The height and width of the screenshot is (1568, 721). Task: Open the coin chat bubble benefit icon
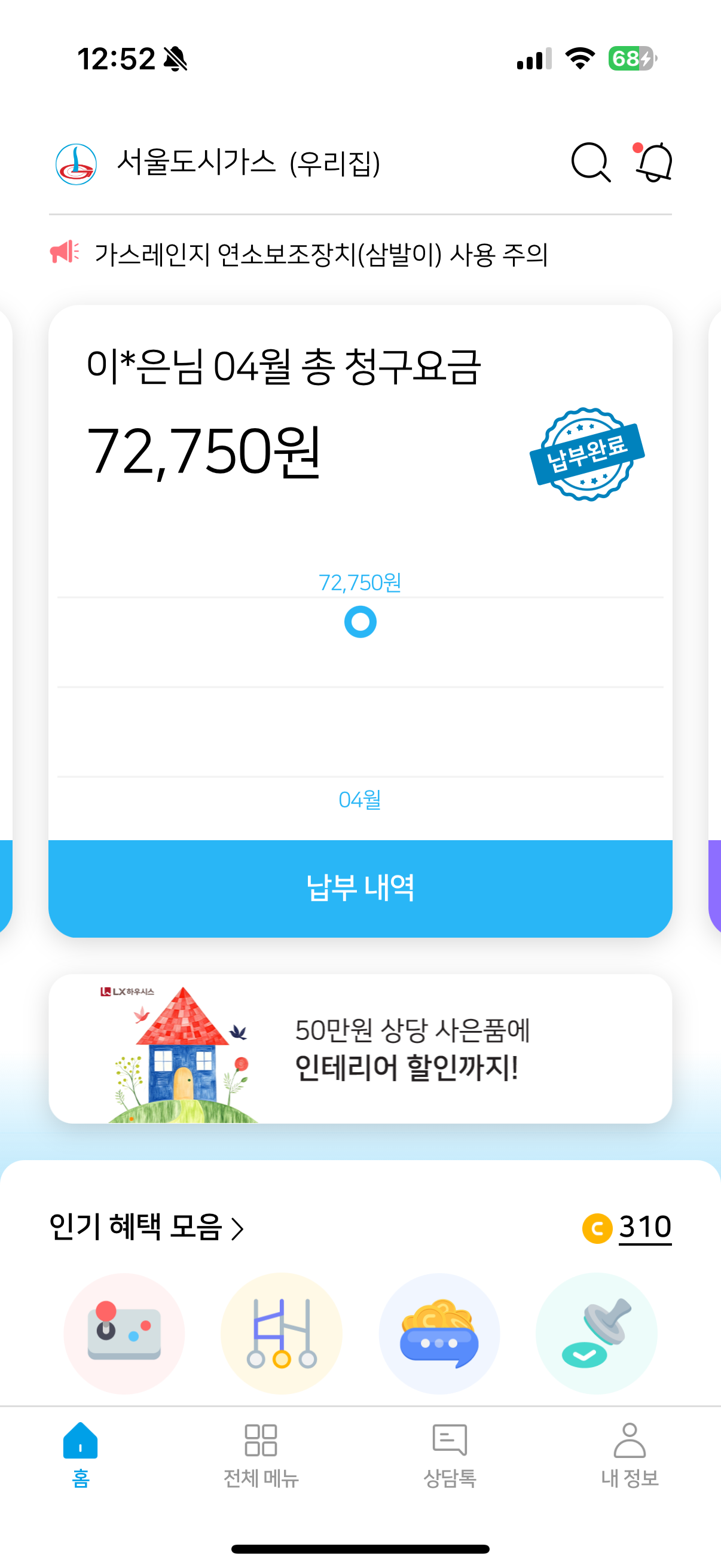click(x=439, y=1333)
